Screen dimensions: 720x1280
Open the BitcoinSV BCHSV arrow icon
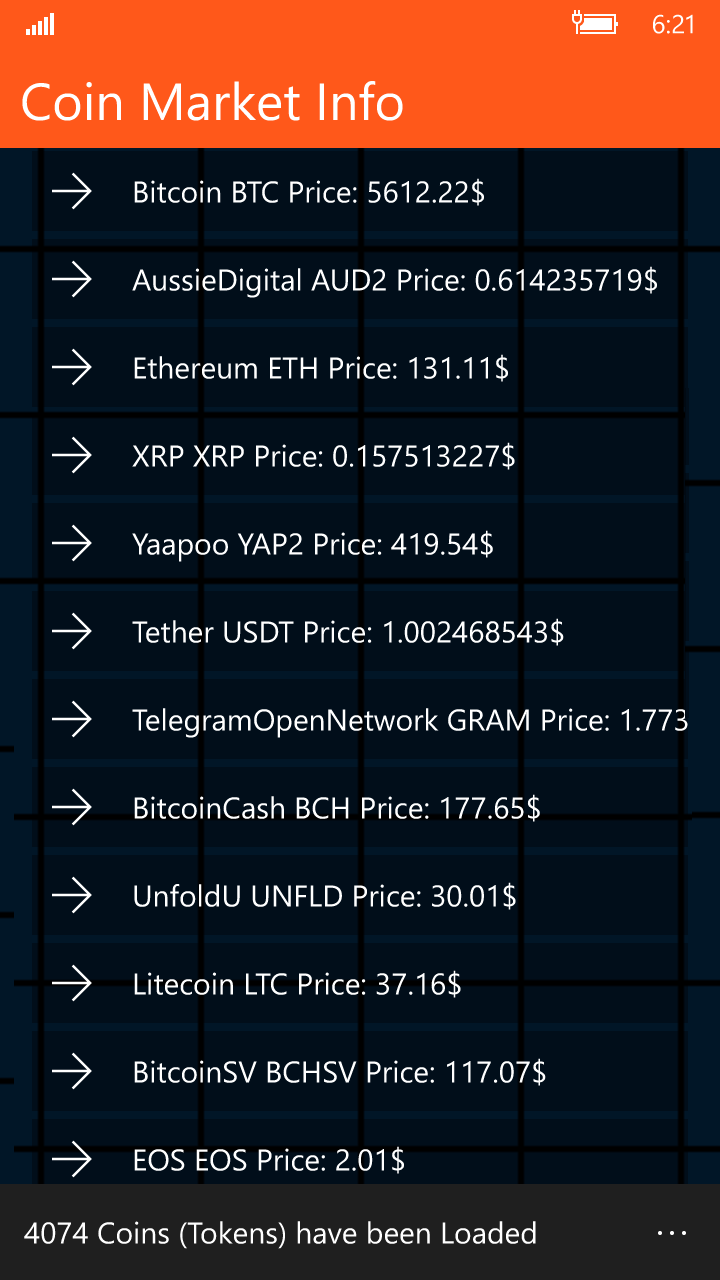[72, 1072]
